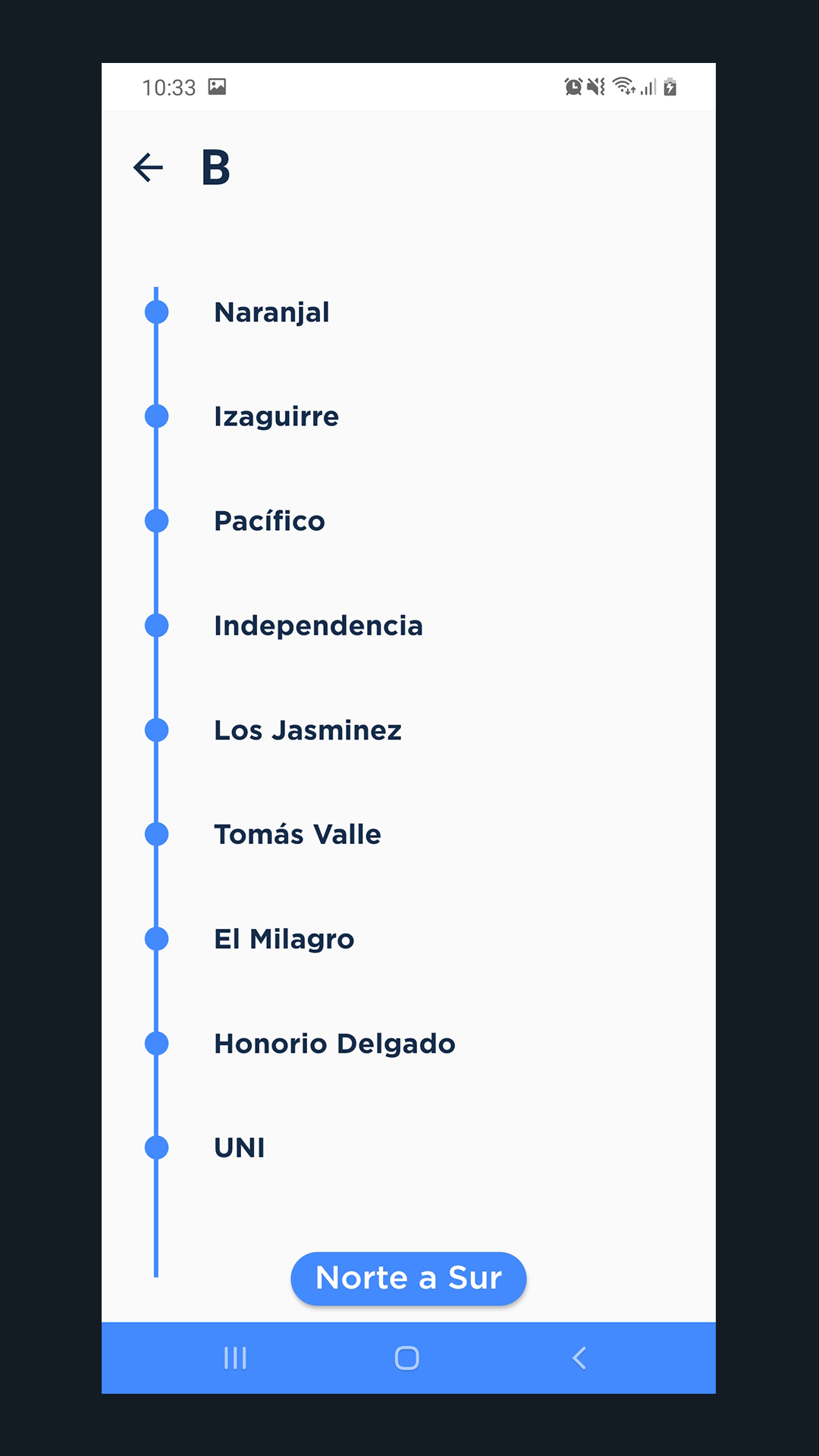
Task: Select the Tomás Valle stop
Action: [297, 834]
